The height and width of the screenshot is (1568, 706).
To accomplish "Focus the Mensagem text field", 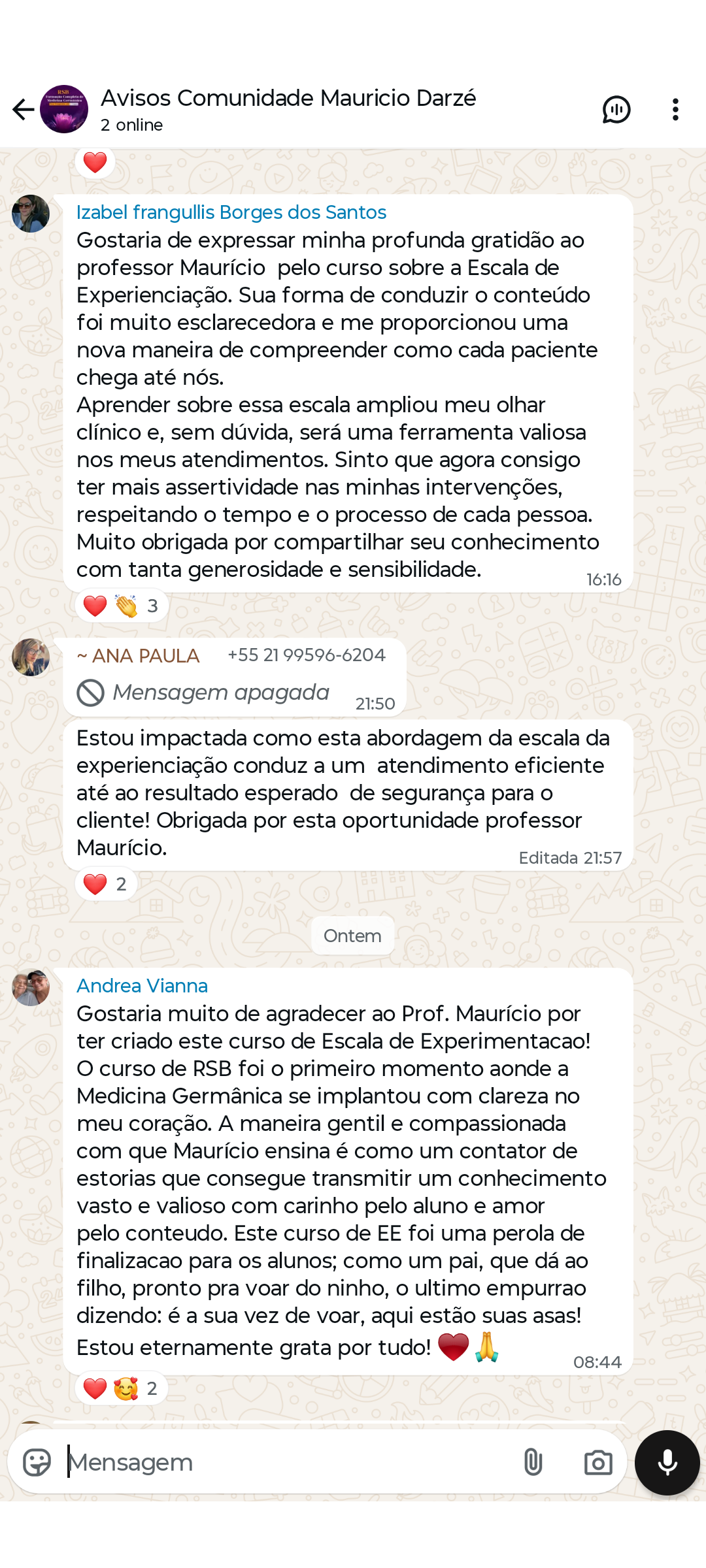I will point(288,1462).
